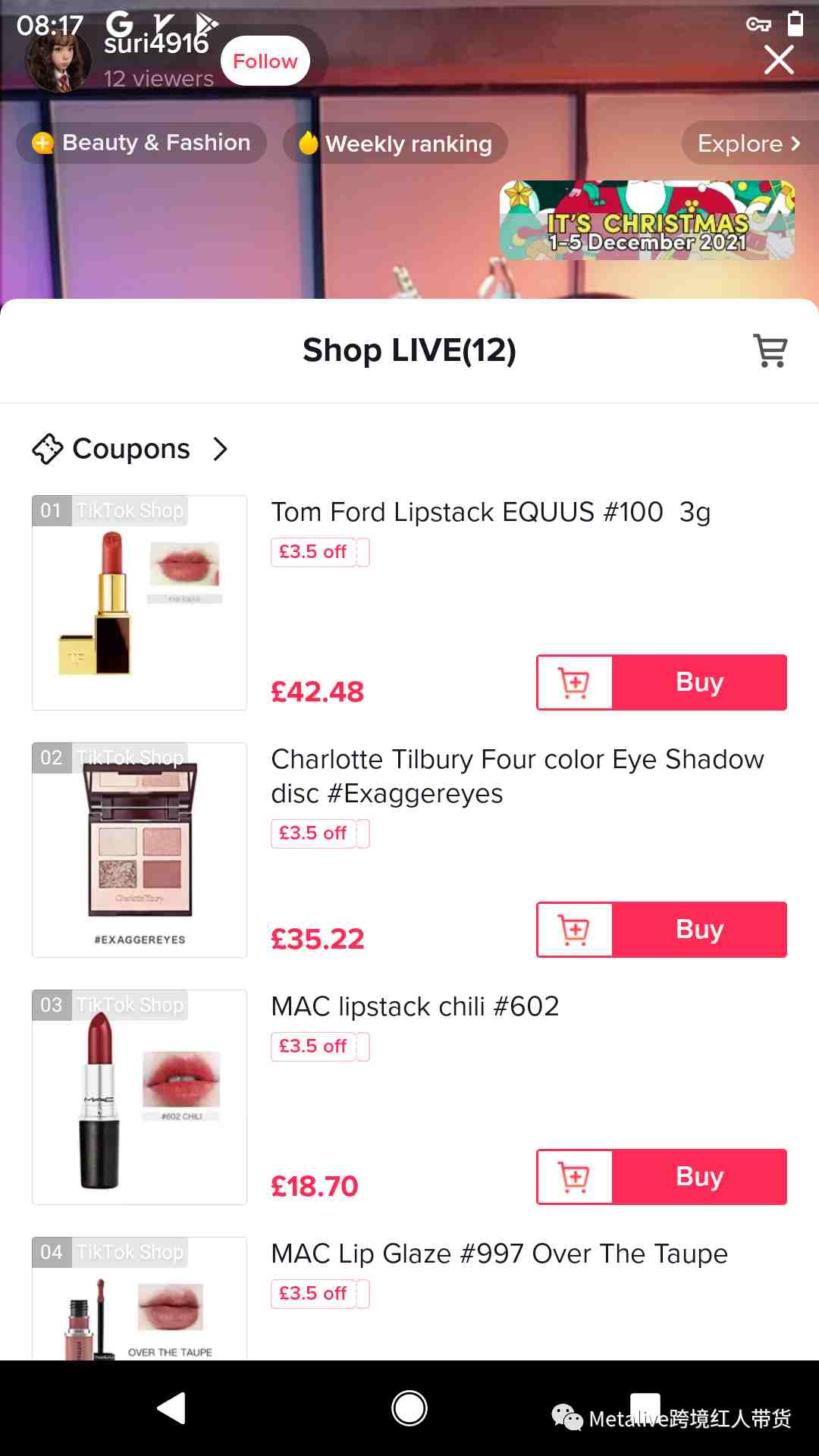Open the shopping cart icon
The image size is (819, 1456).
770,351
